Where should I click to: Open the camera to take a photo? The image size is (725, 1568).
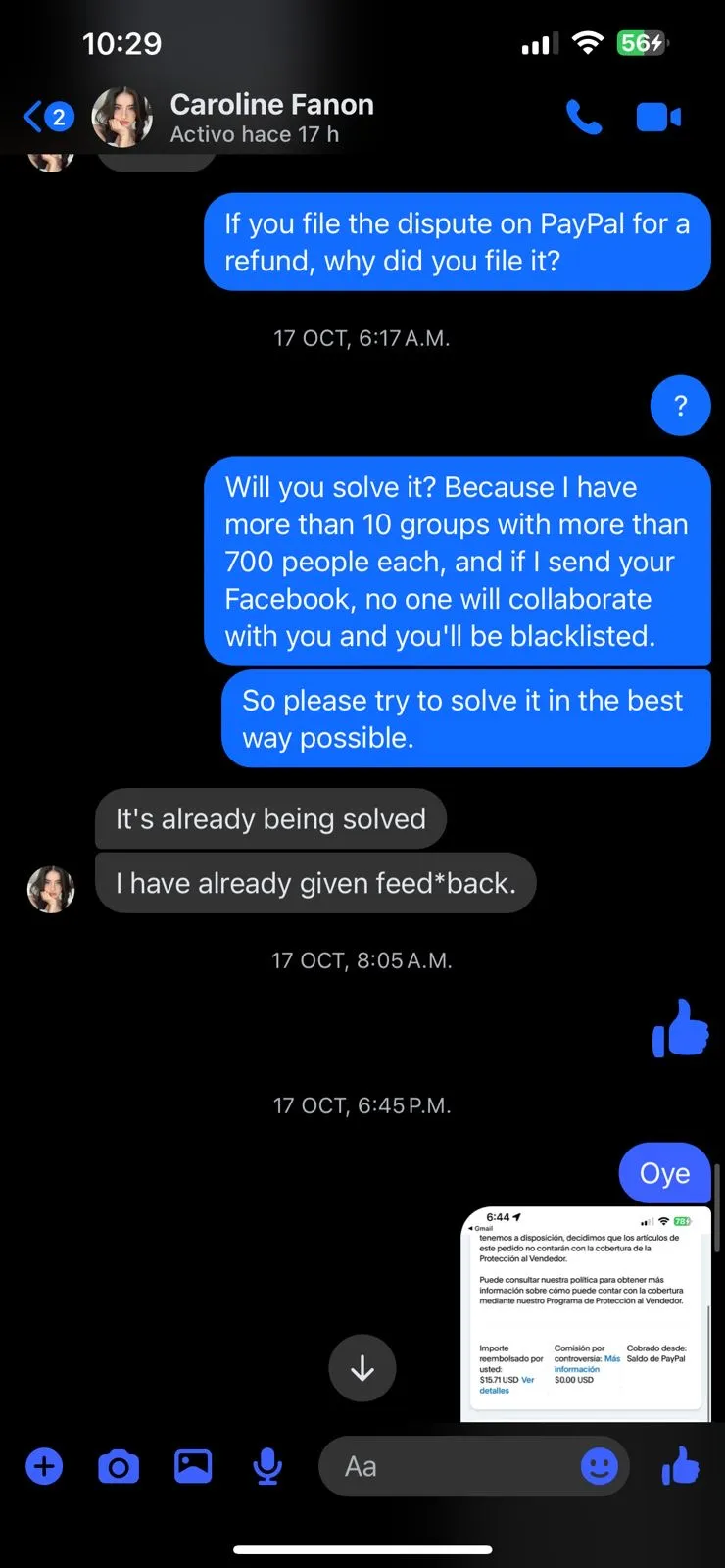coord(119,1466)
